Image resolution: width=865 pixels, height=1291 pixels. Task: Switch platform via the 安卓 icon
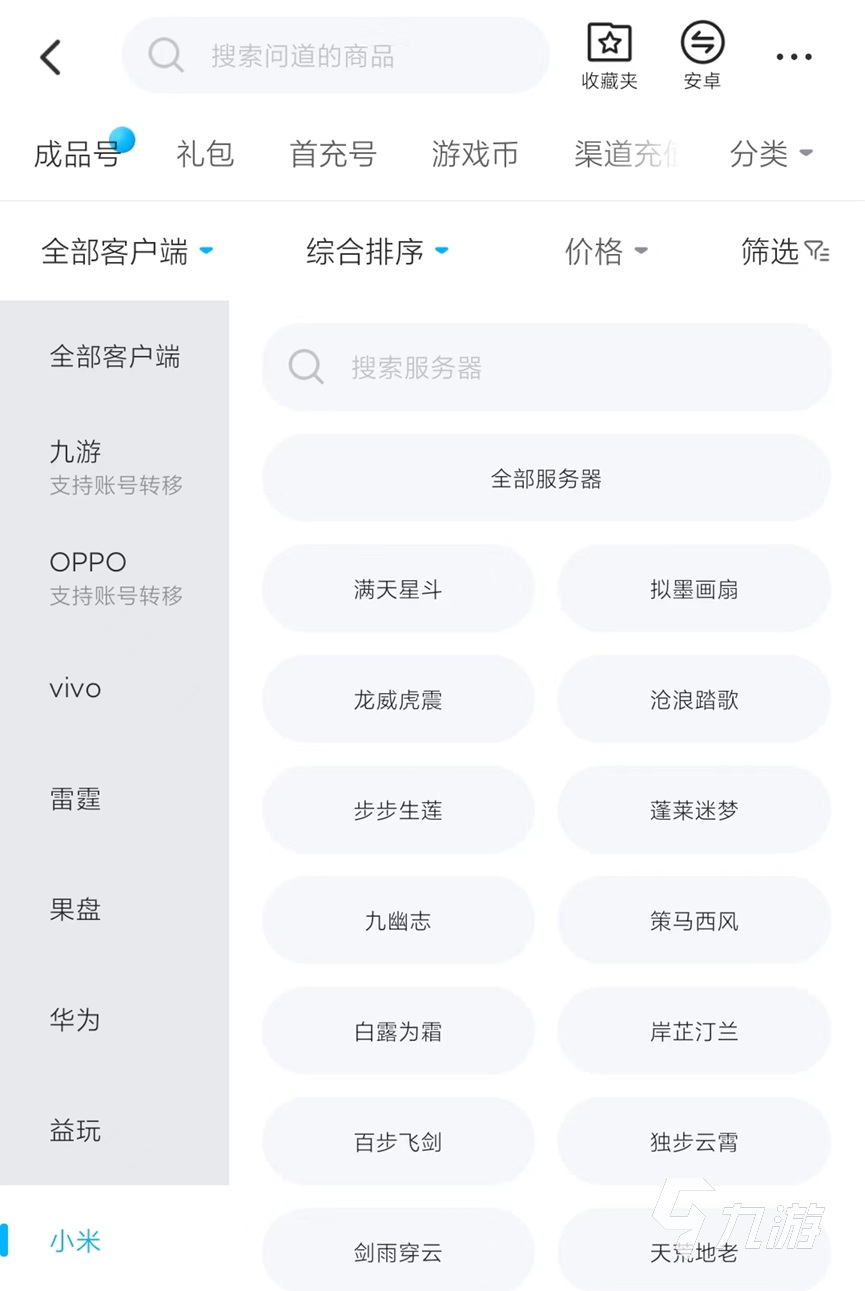pos(702,57)
